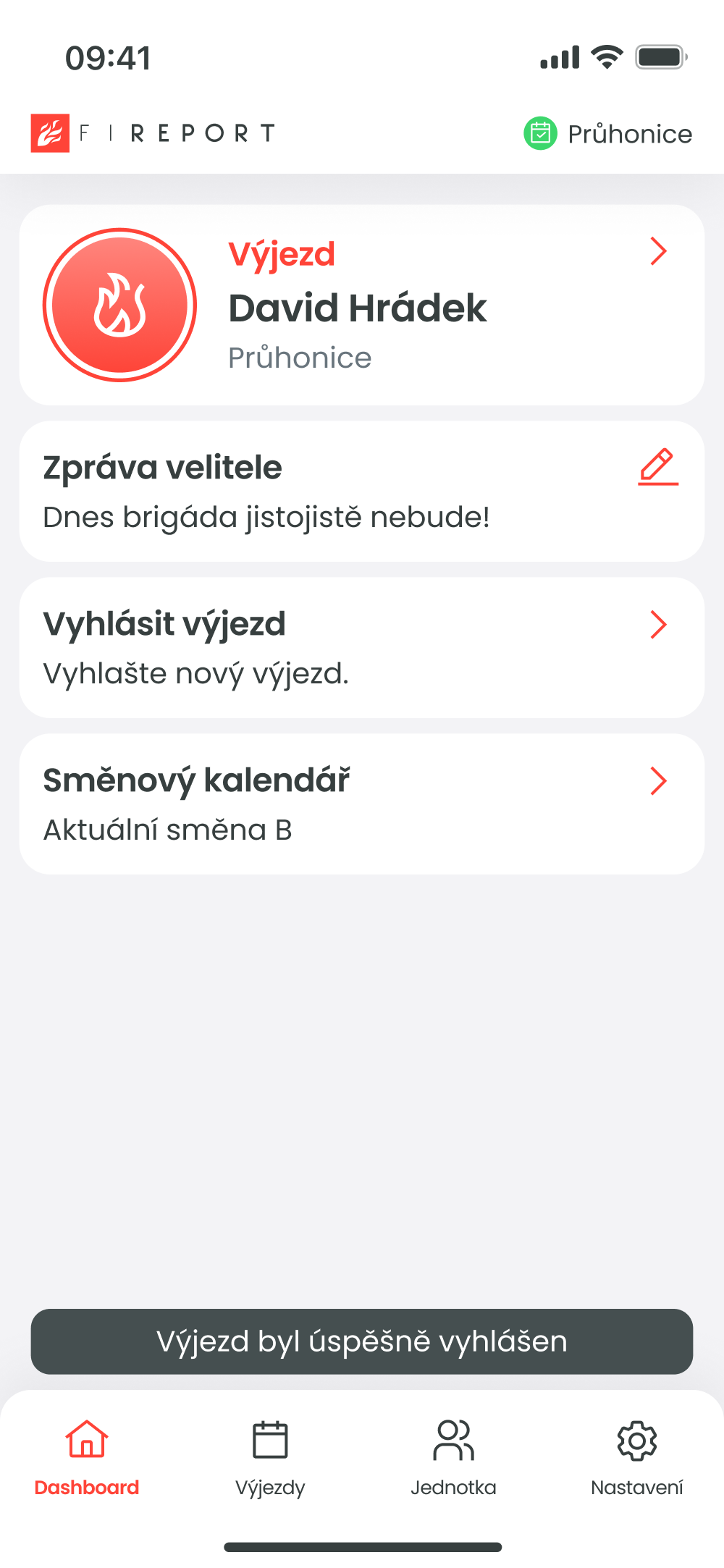Open the Směnový kalendář card
Viewport: 724px width, 1568px height.
[362, 804]
